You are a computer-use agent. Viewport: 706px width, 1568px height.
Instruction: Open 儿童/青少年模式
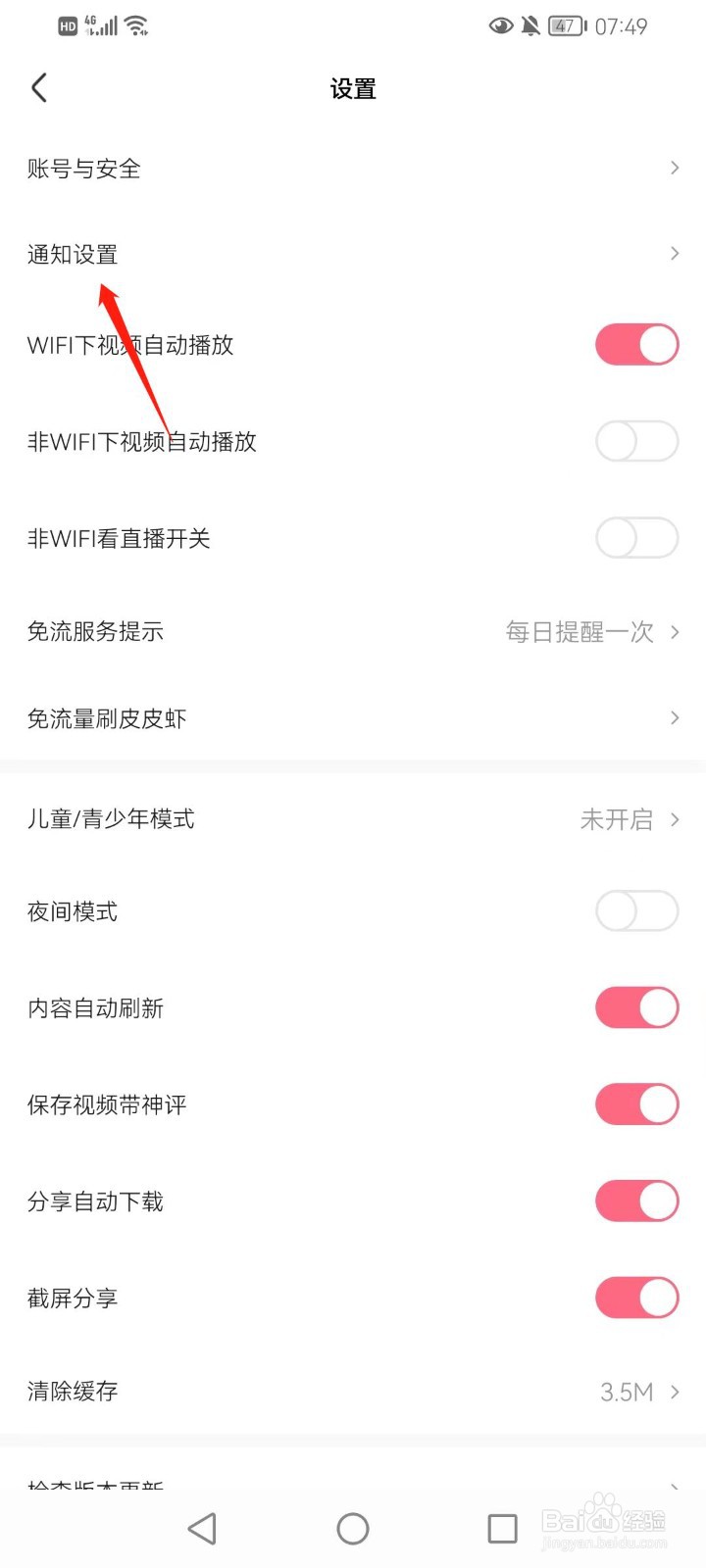353,819
